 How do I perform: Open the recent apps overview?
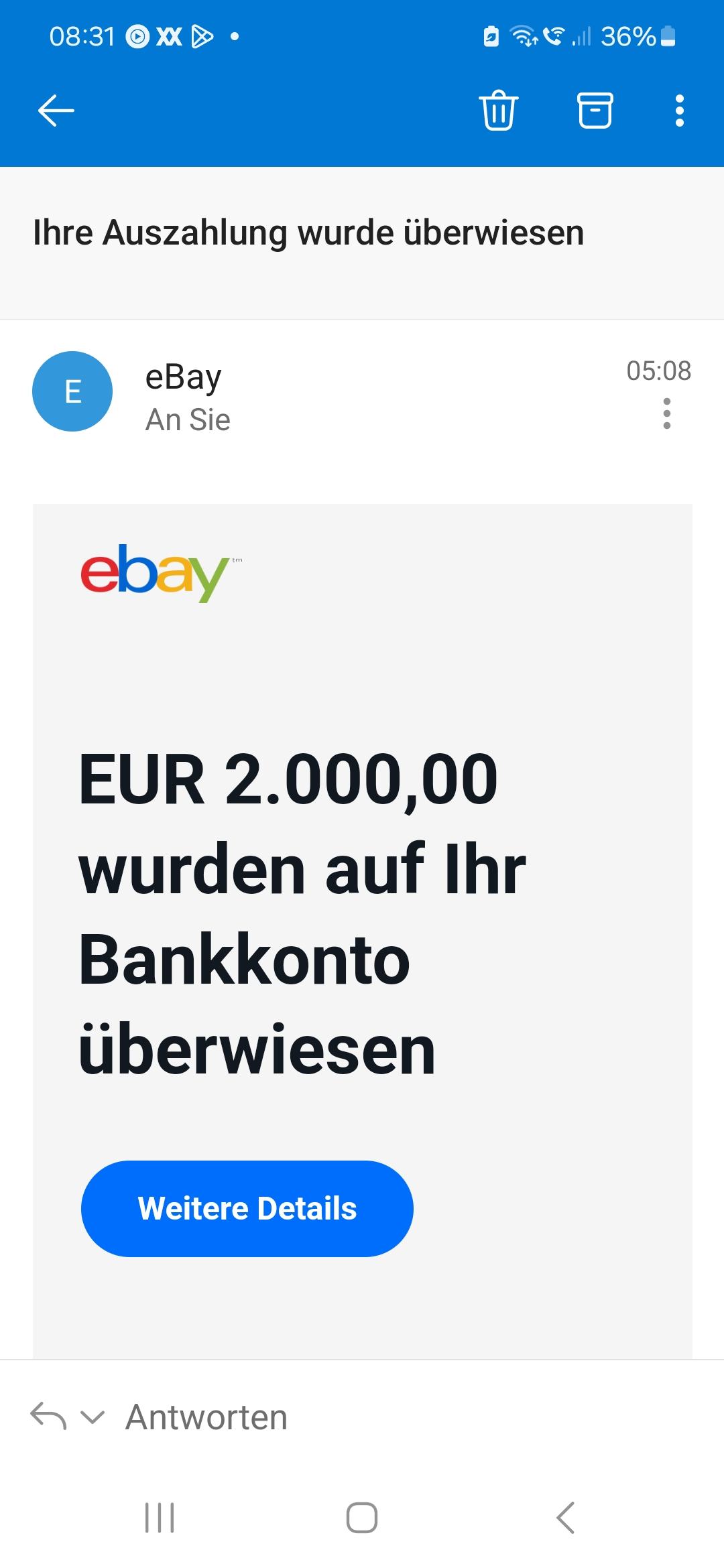pos(160,1518)
